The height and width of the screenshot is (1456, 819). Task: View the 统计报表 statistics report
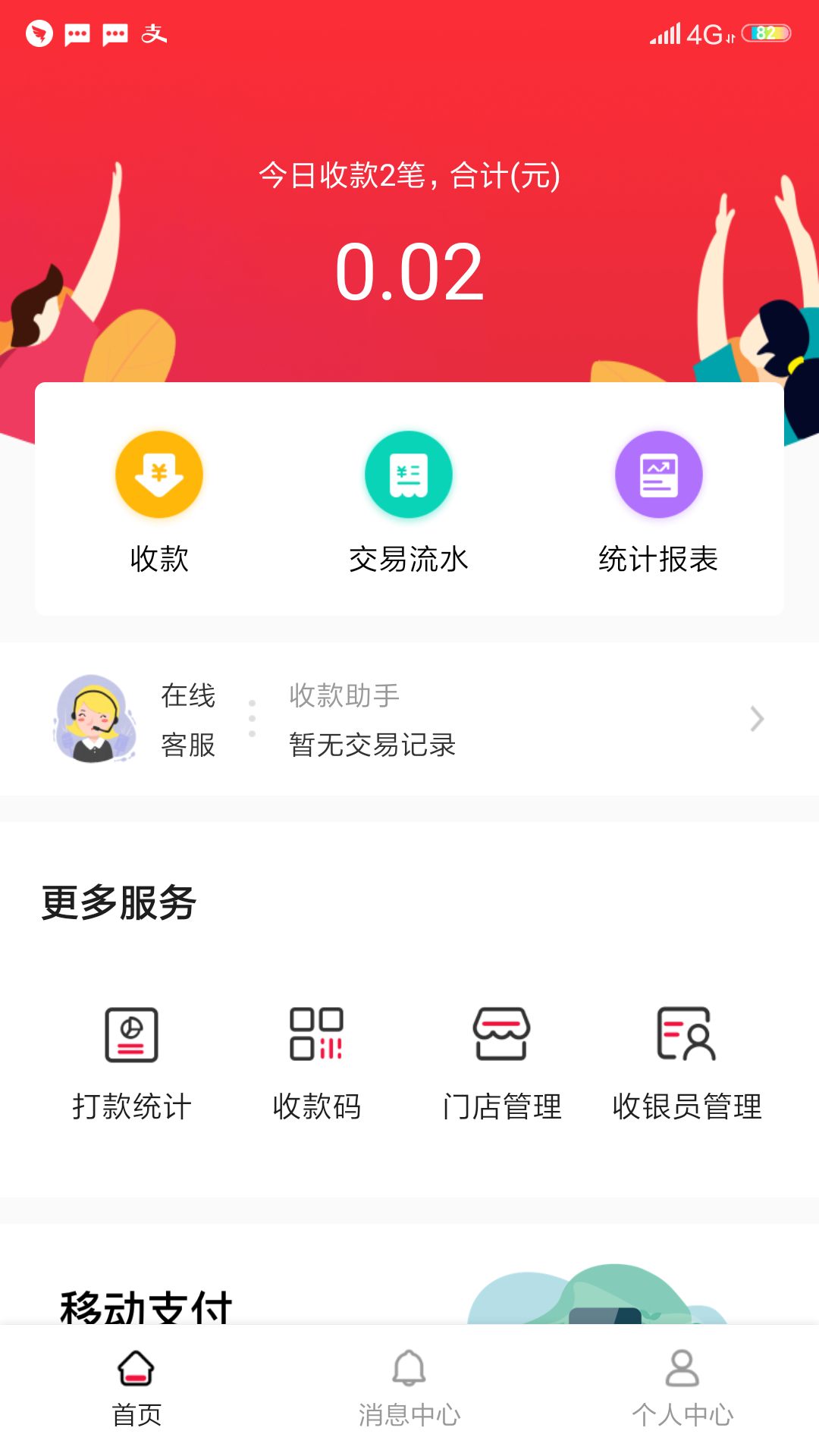point(658,474)
